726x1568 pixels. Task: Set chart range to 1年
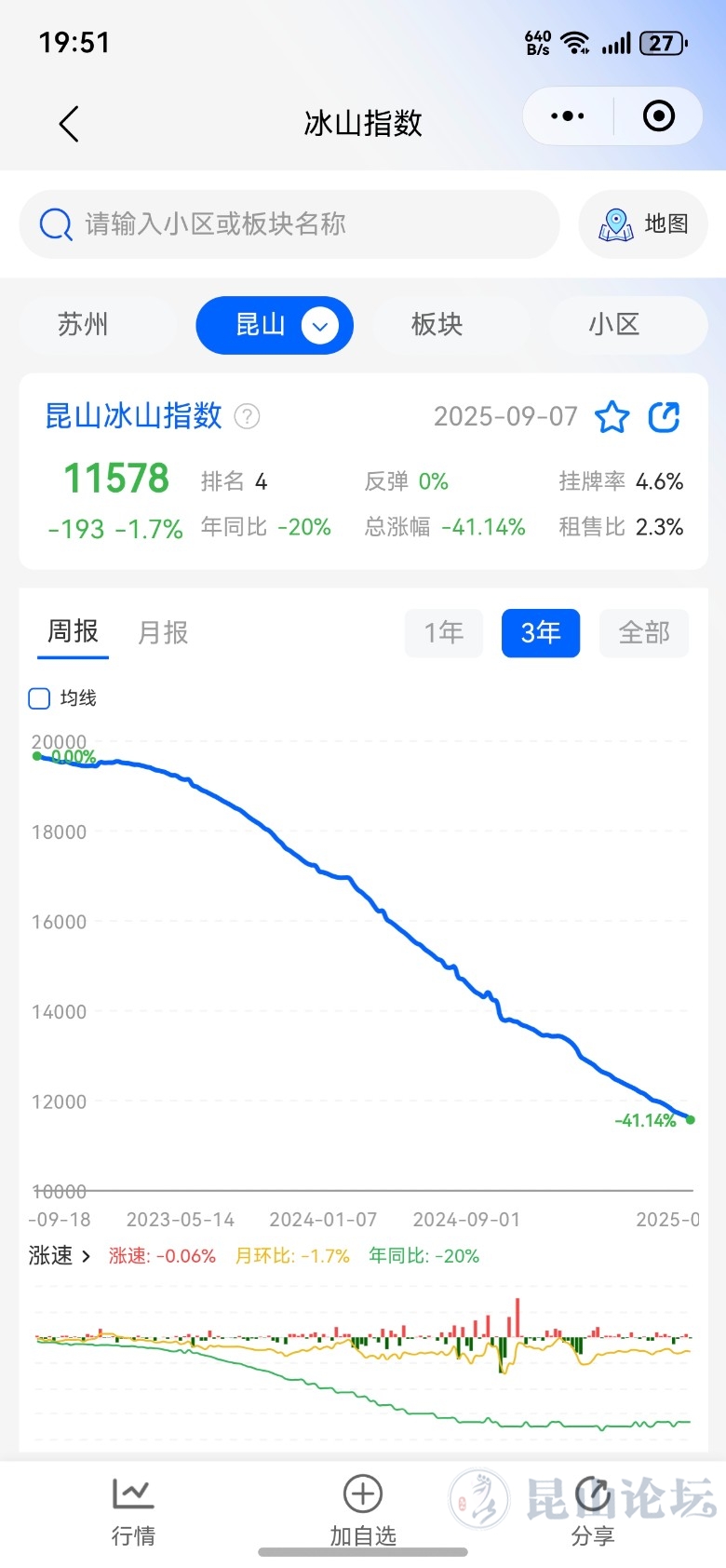pos(444,633)
